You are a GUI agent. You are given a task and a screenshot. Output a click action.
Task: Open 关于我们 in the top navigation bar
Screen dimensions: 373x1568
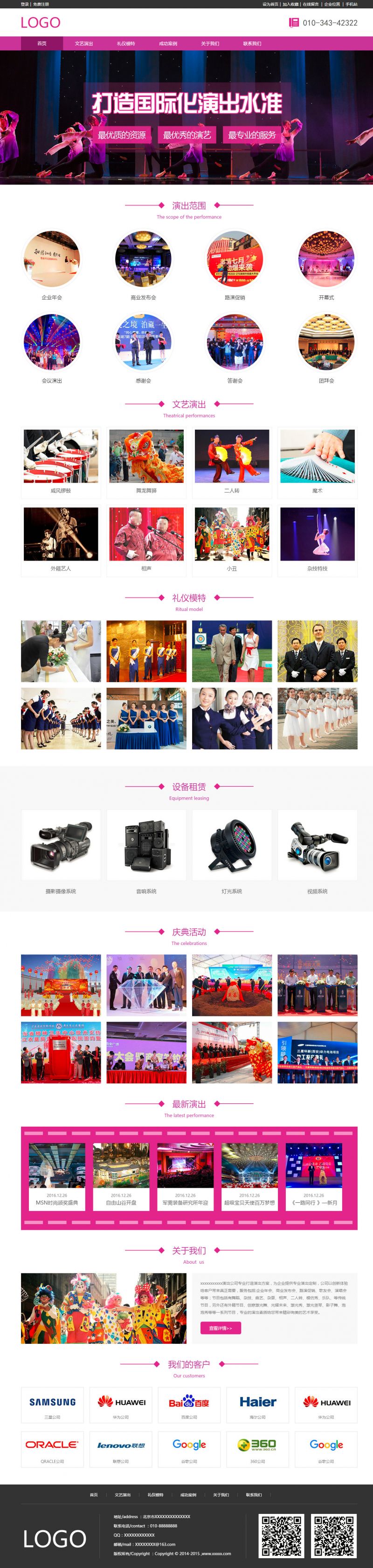(x=210, y=44)
